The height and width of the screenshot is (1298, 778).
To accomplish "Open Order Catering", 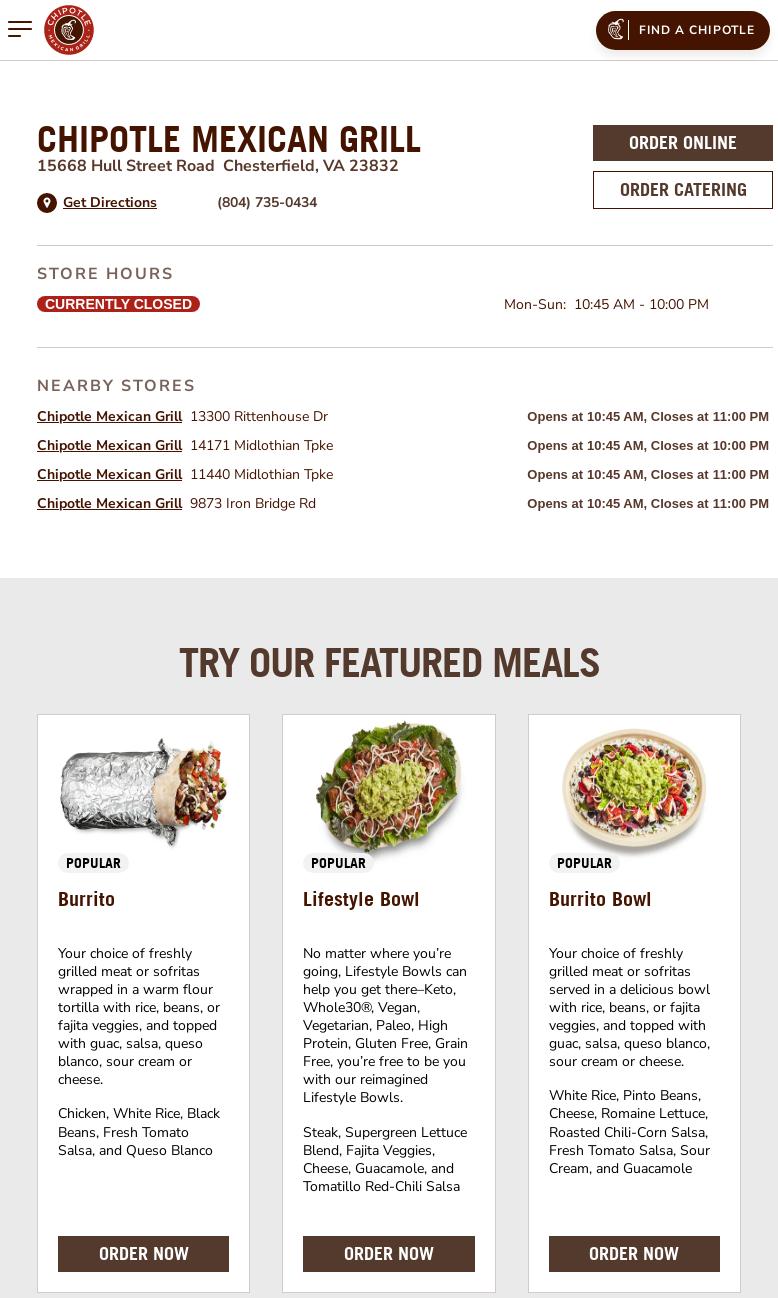I will (x=683, y=189).
